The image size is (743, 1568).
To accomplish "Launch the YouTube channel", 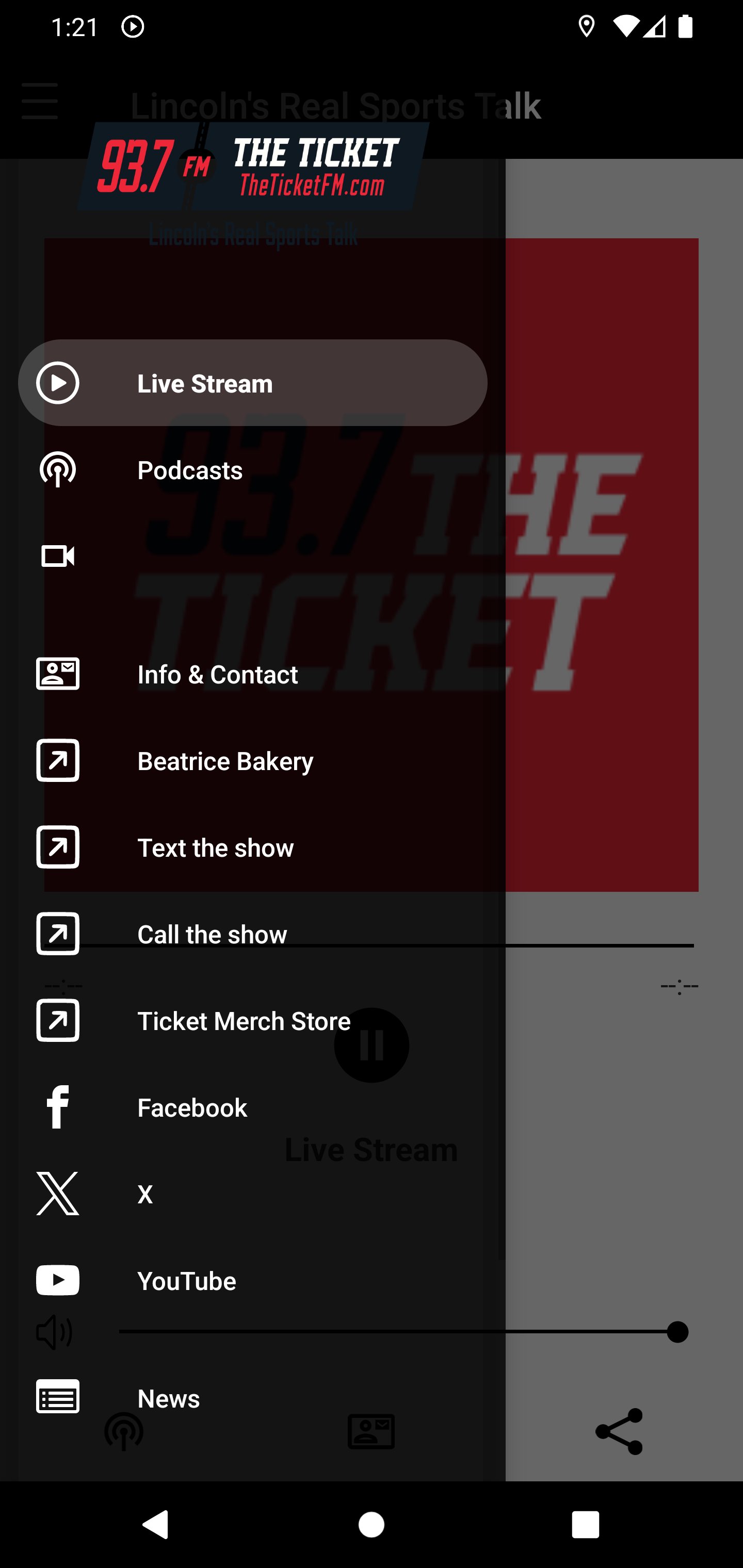I will point(252,1281).
